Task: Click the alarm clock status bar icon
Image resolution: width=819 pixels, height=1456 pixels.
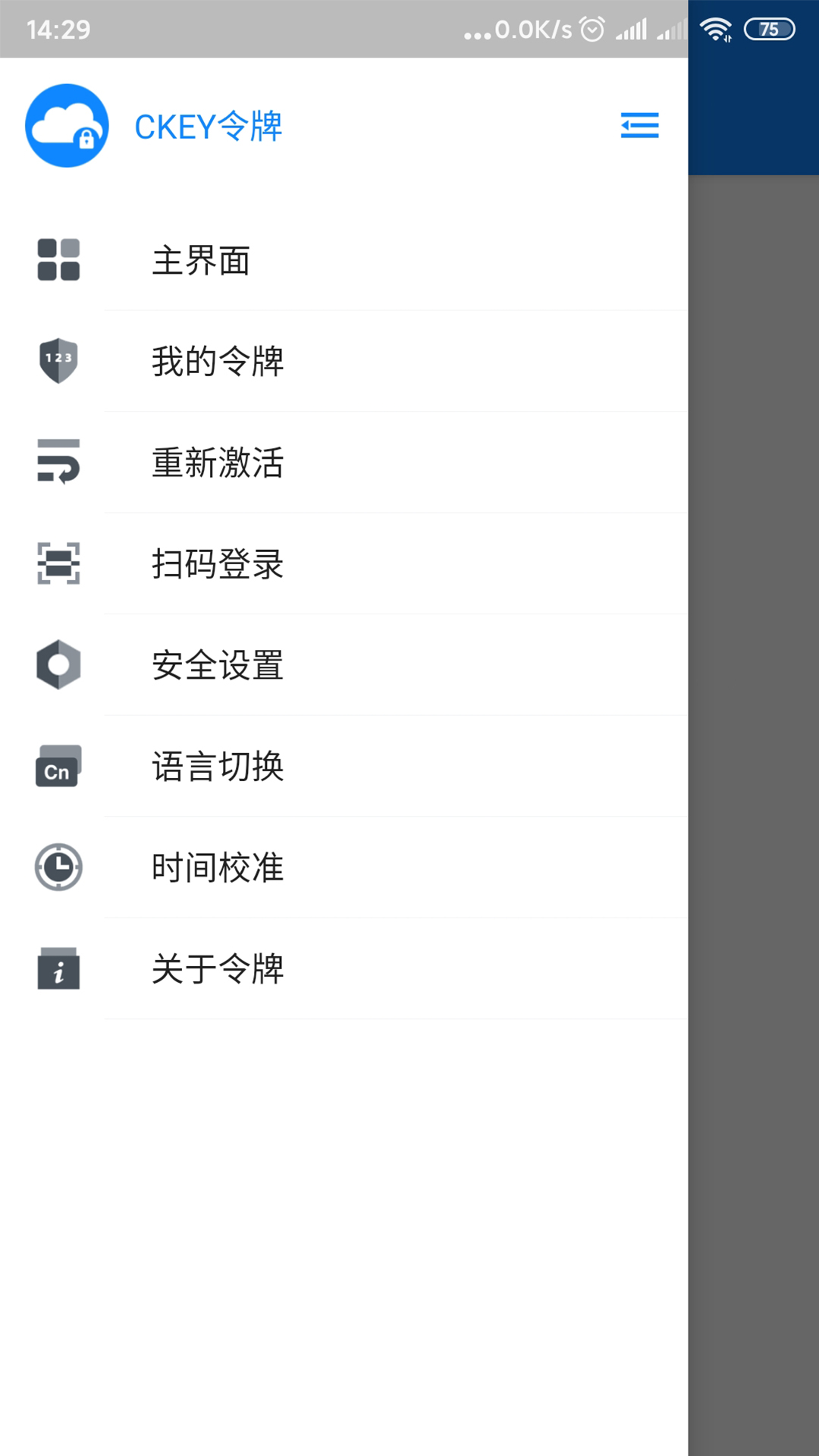Action: click(x=590, y=28)
